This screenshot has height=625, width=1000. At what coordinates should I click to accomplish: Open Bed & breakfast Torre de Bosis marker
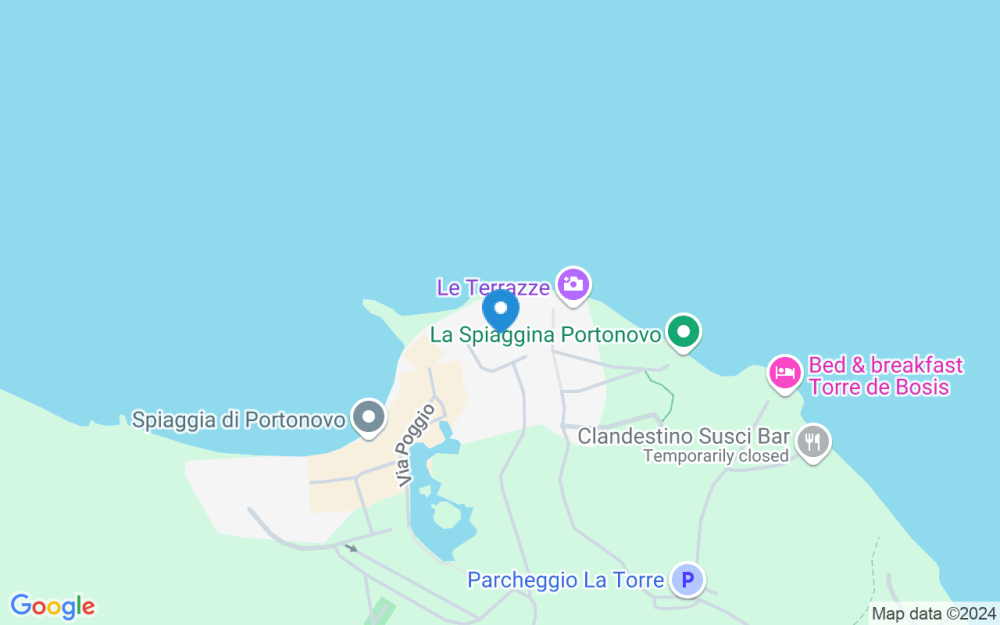pos(785,373)
